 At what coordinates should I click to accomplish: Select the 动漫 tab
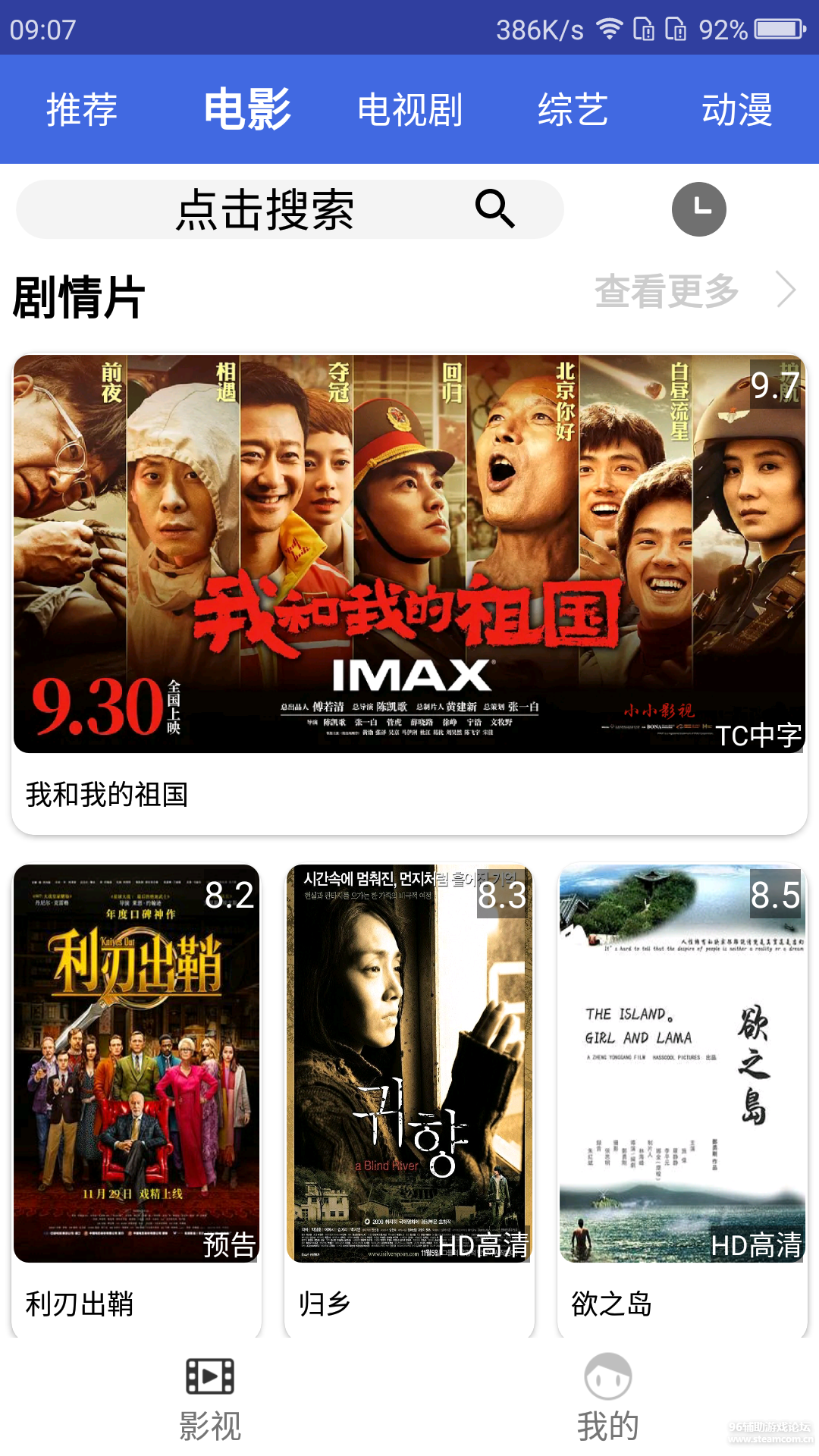(x=738, y=110)
